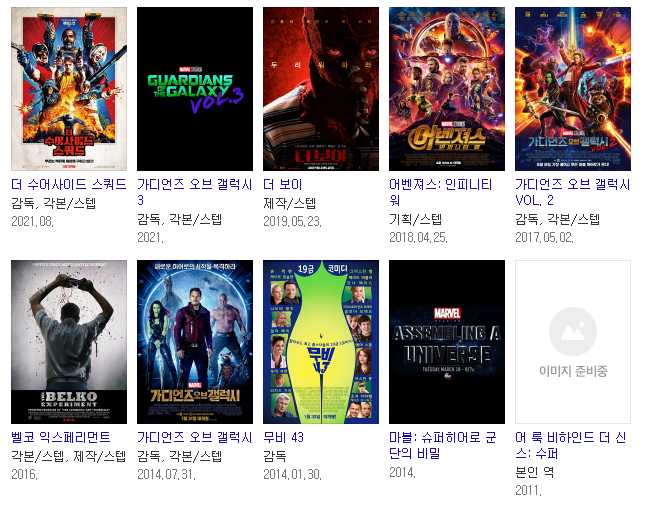Open 어 룩 비하인드 더 신스: 수퍼 link
654x518 pixels.
click(572, 438)
